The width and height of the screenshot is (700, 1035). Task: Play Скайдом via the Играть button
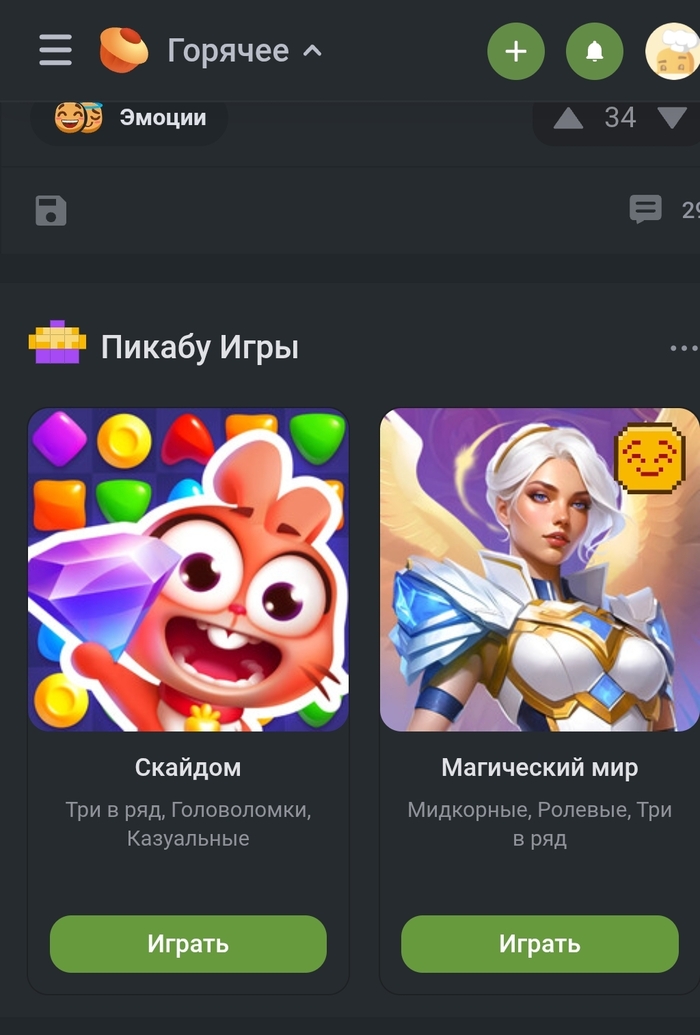point(188,944)
